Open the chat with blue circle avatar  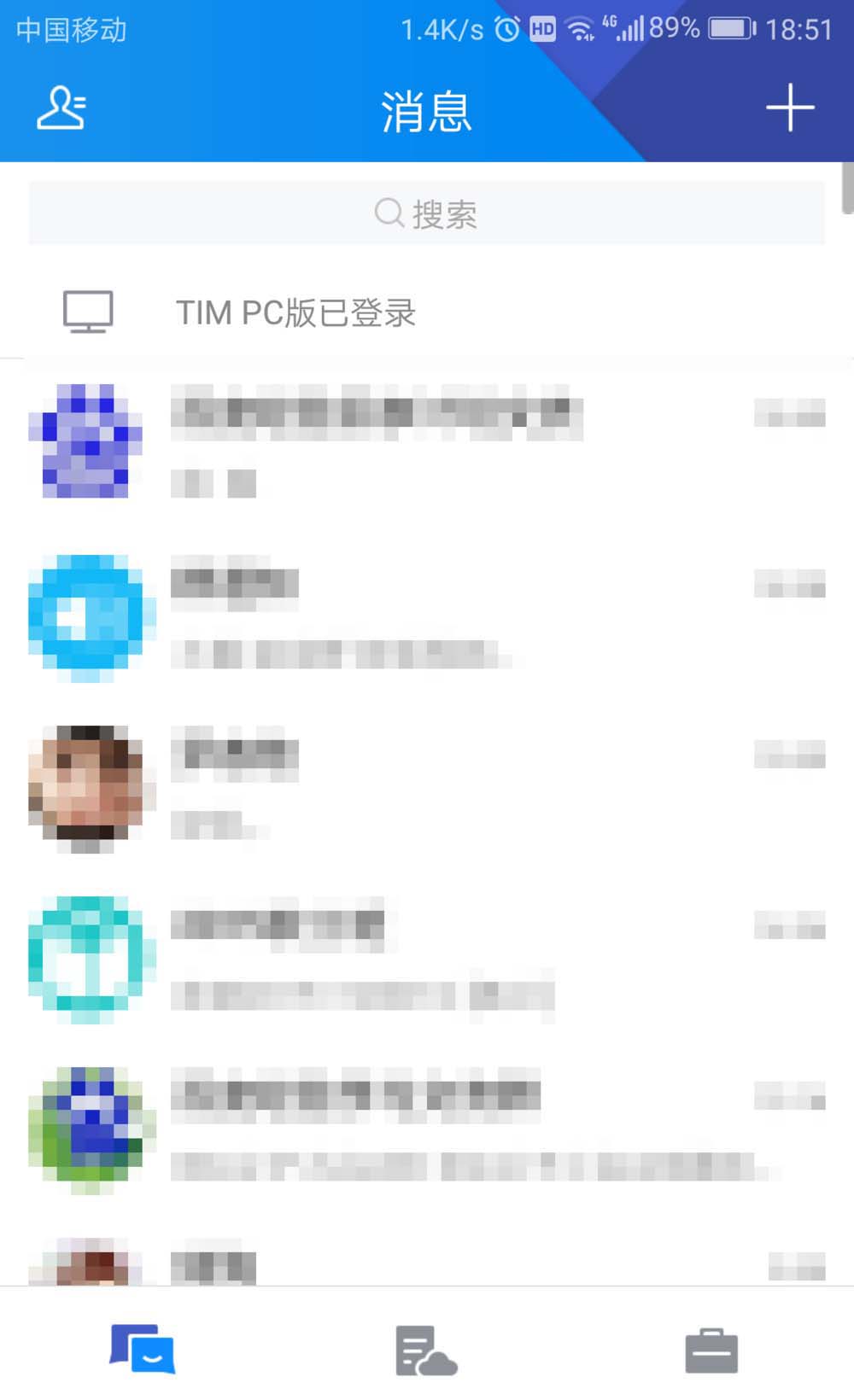[426, 617]
